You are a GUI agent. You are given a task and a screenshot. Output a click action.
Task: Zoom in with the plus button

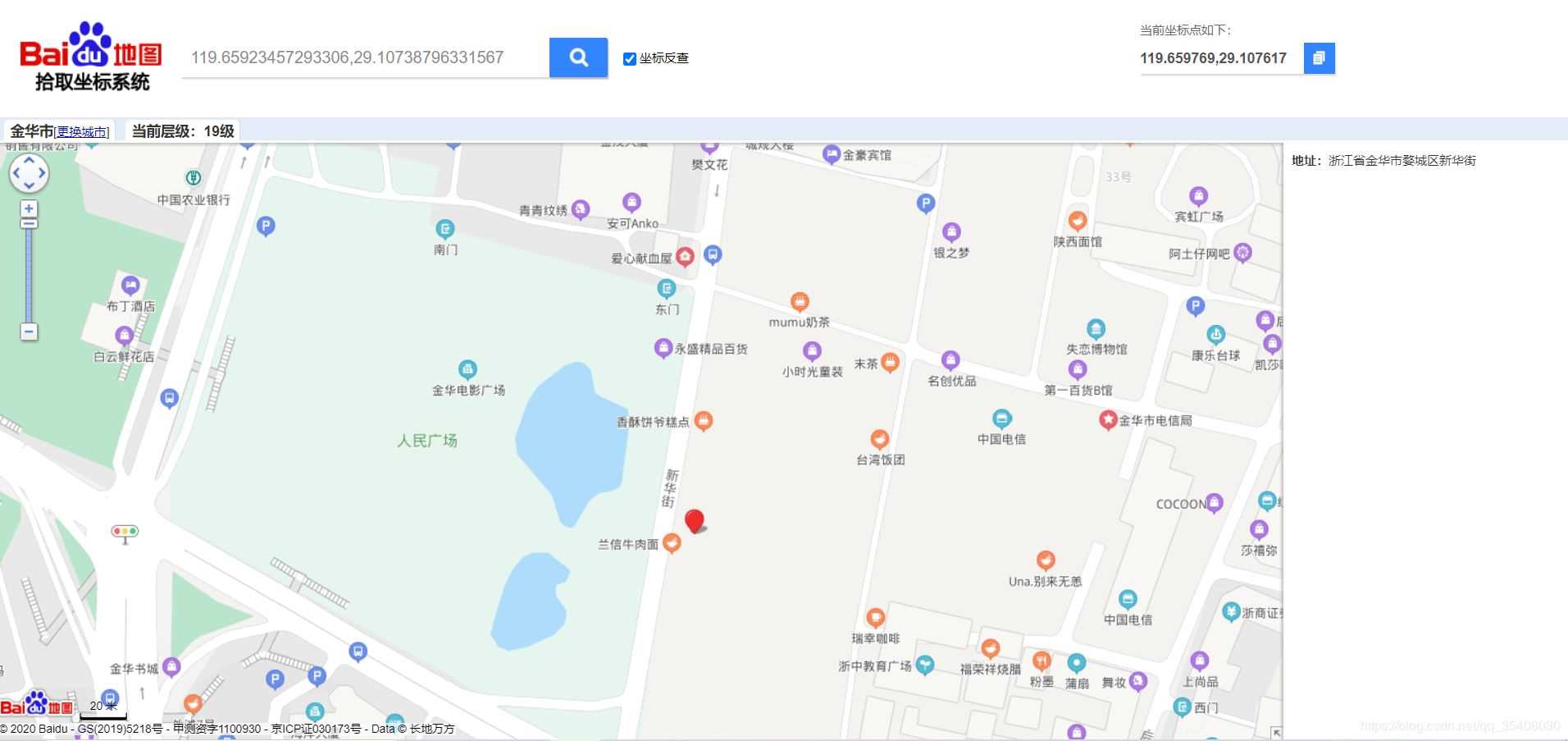29,208
